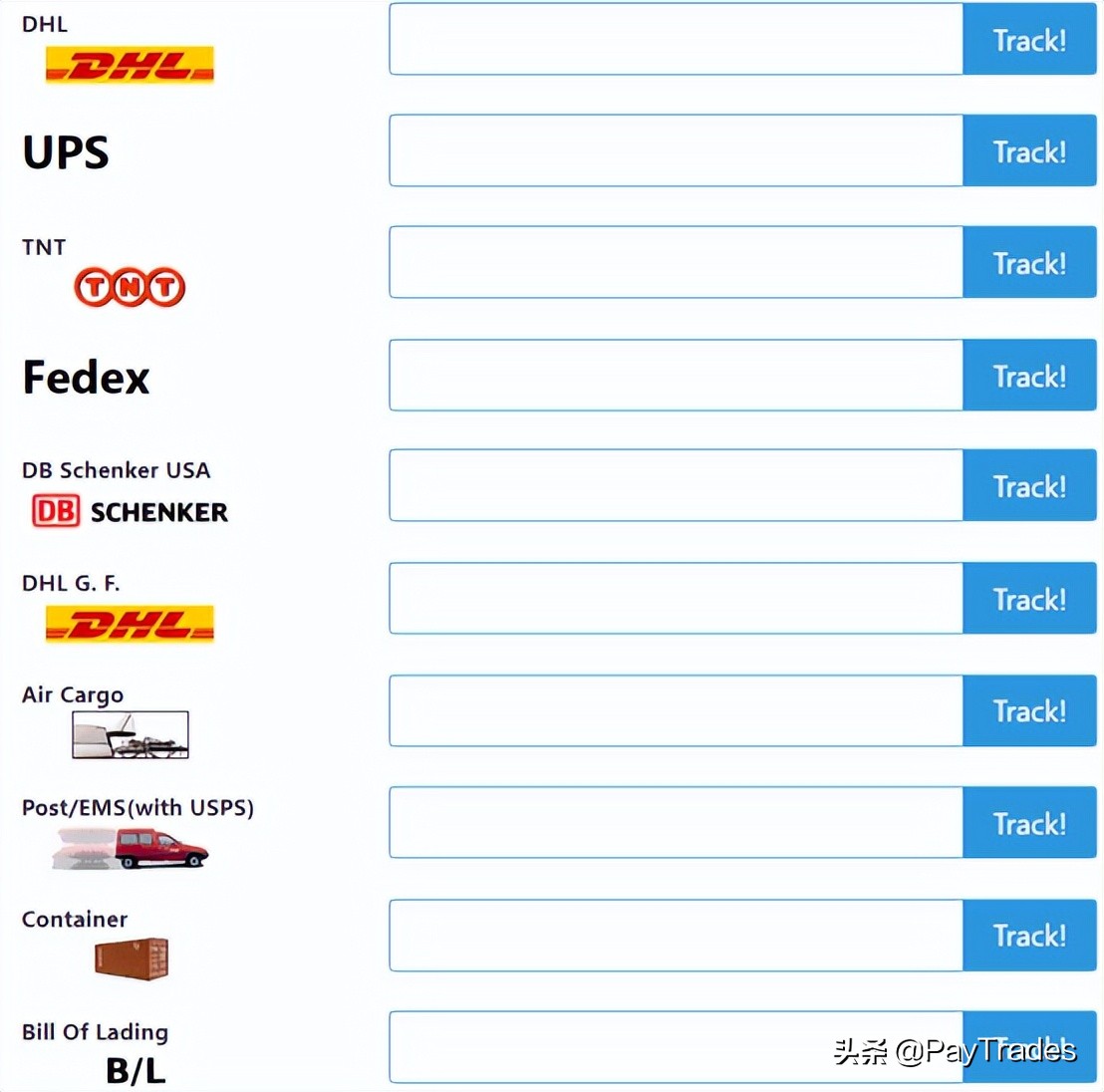Screen dimensions: 1104x1092
Task: Focus the UPS tracking number field
Action: point(676,150)
